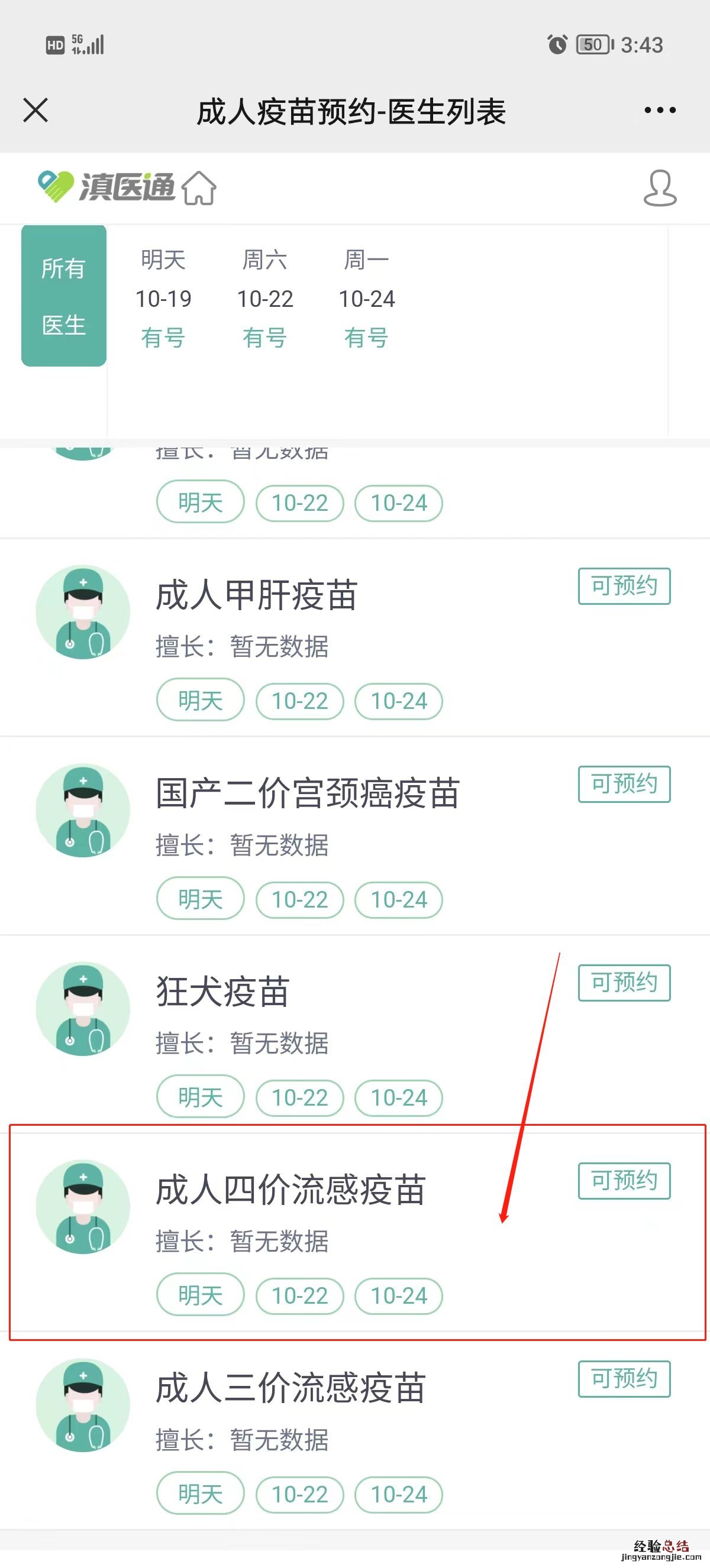Close the vaccine appointment page
The height and width of the screenshot is (1568, 710).
click(x=35, y=110)
